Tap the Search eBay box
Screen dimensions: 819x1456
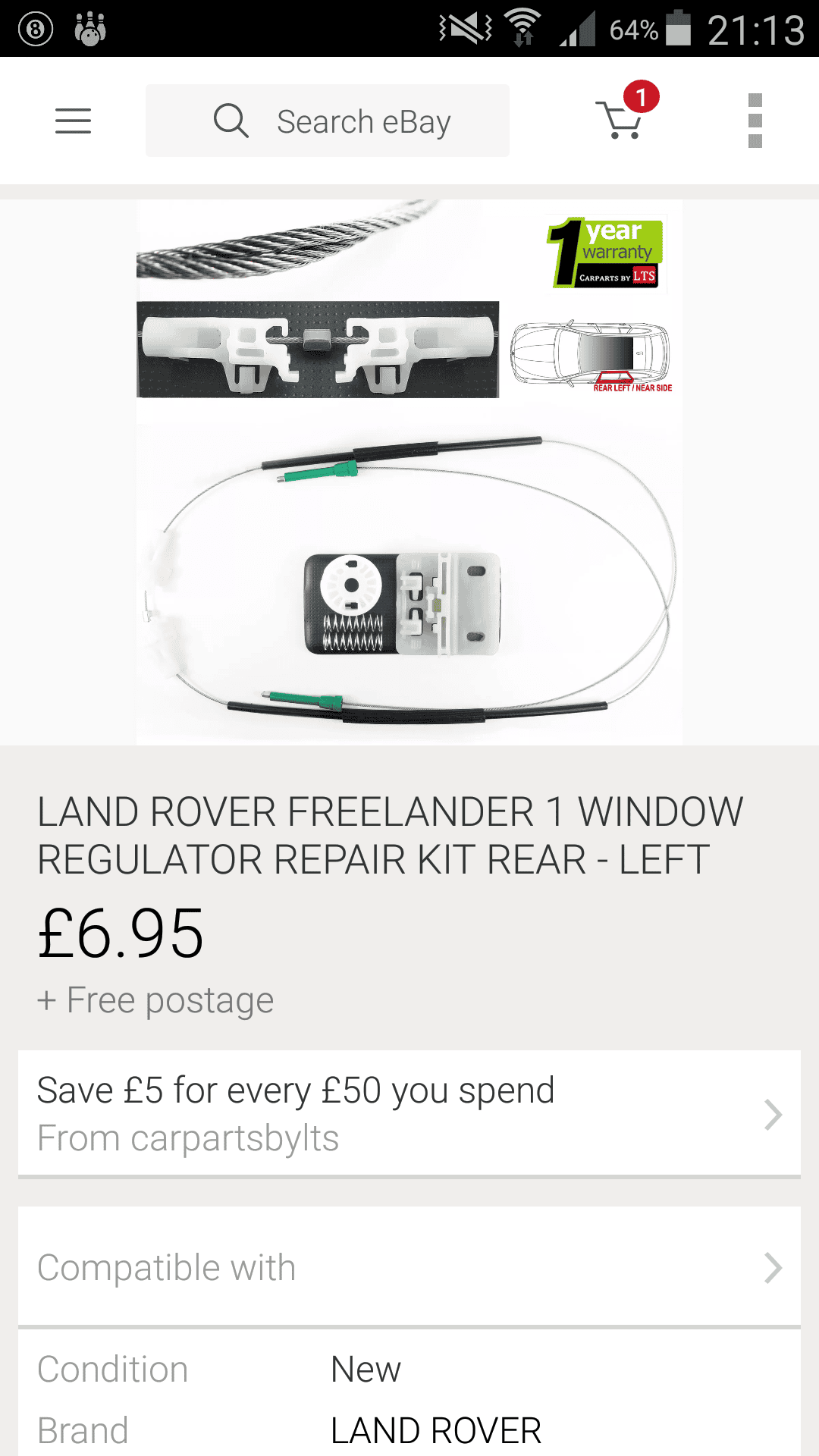[x=328, y=121]
